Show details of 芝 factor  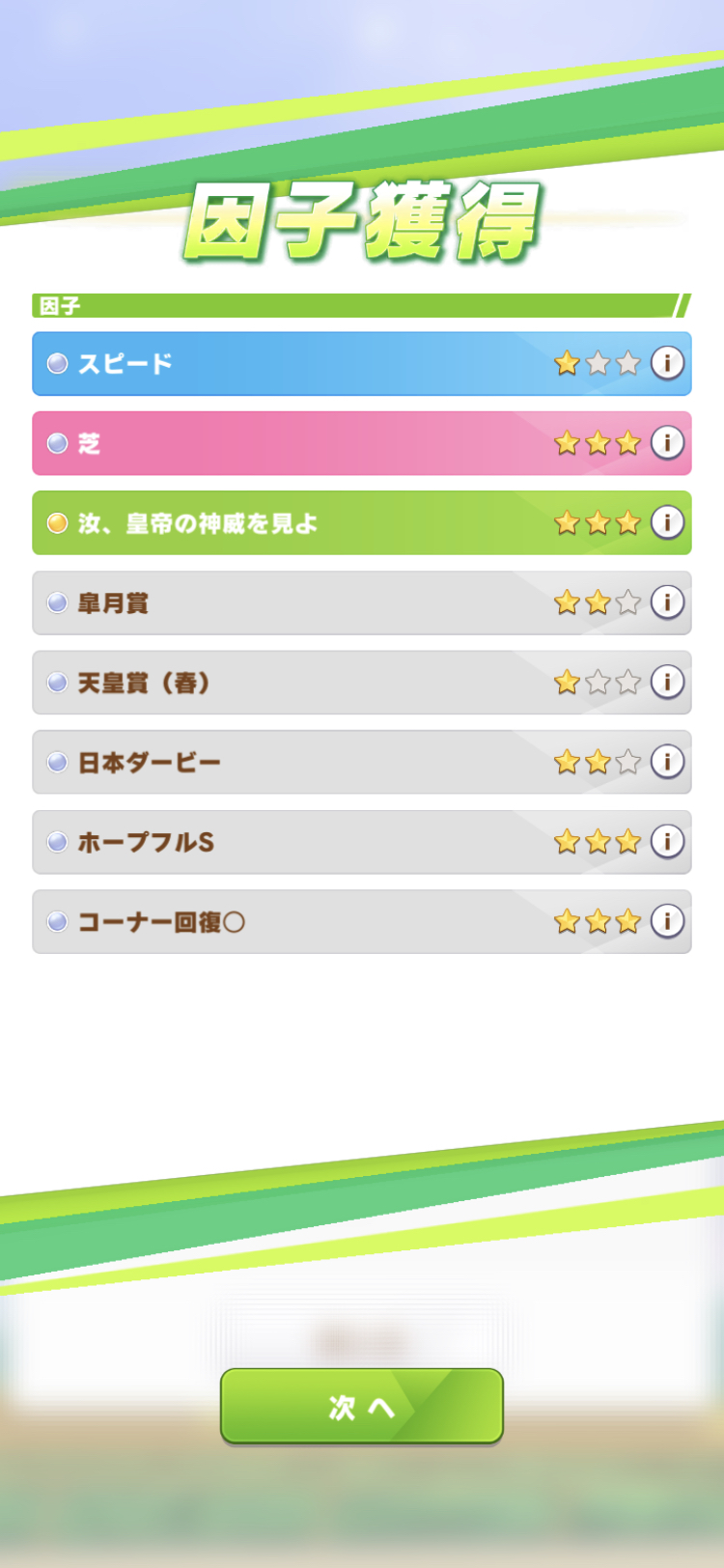click(667, 442)
